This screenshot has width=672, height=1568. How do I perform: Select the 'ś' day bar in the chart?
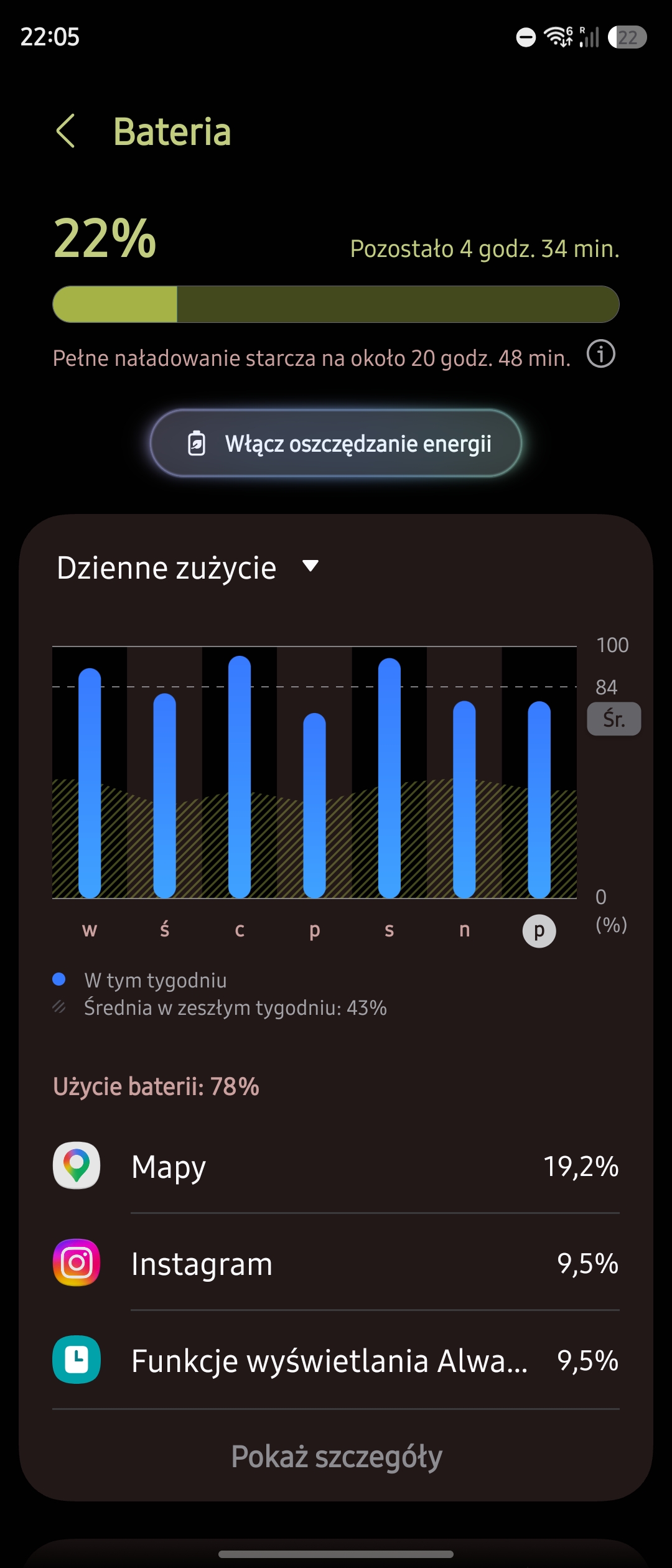[x=165, y=796]
